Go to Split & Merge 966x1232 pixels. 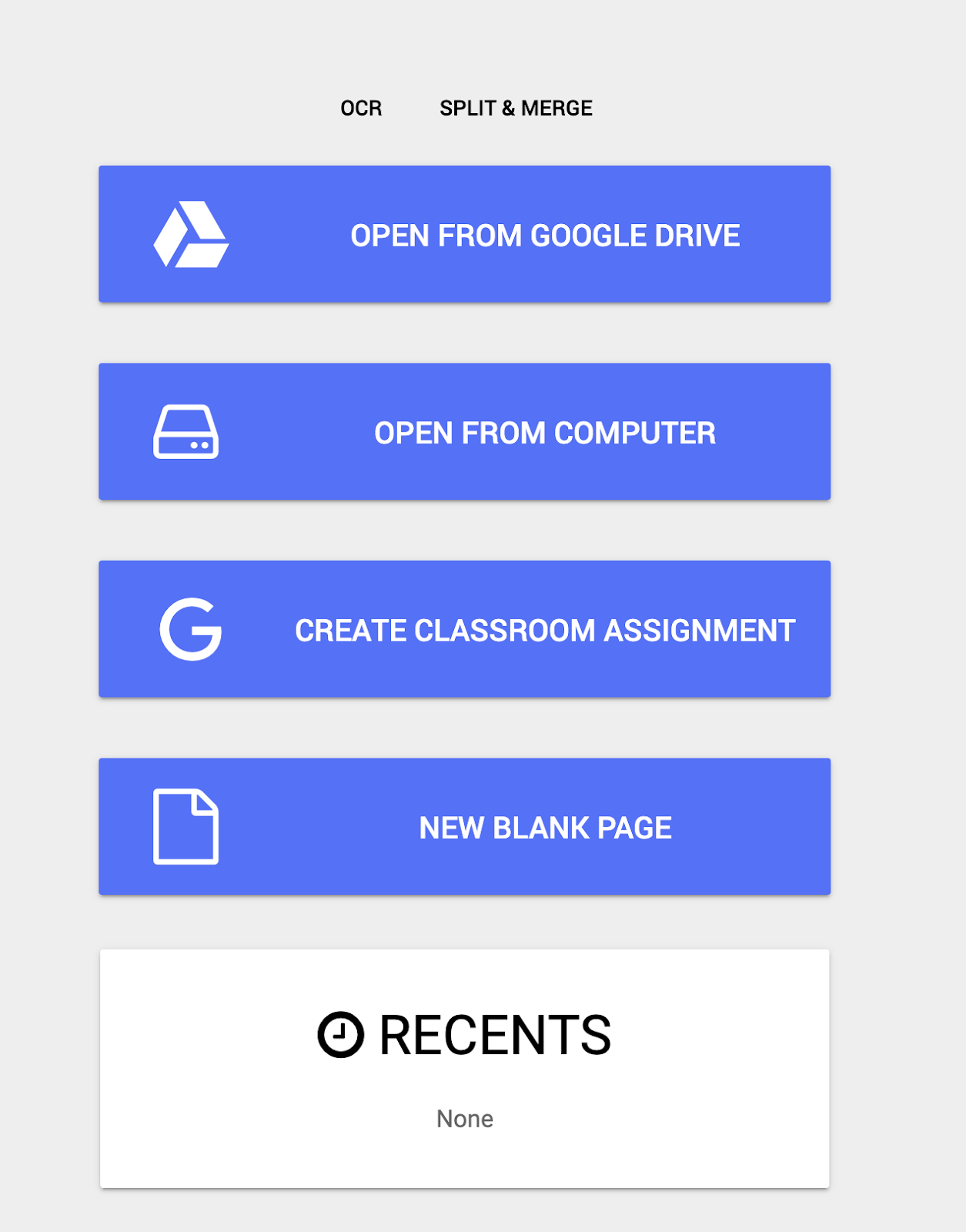516,109
